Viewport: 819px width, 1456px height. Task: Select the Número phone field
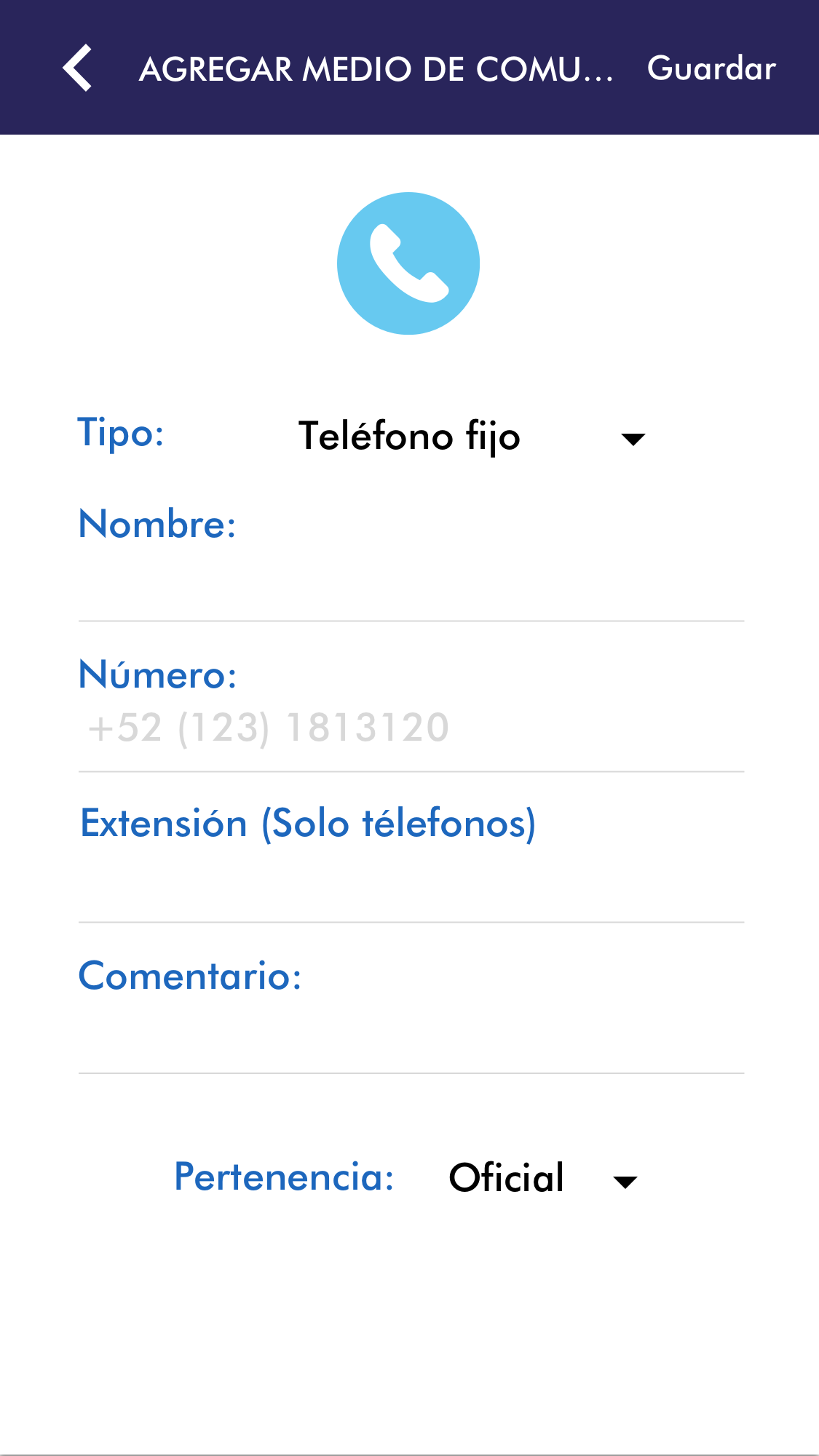coord(411,728)
